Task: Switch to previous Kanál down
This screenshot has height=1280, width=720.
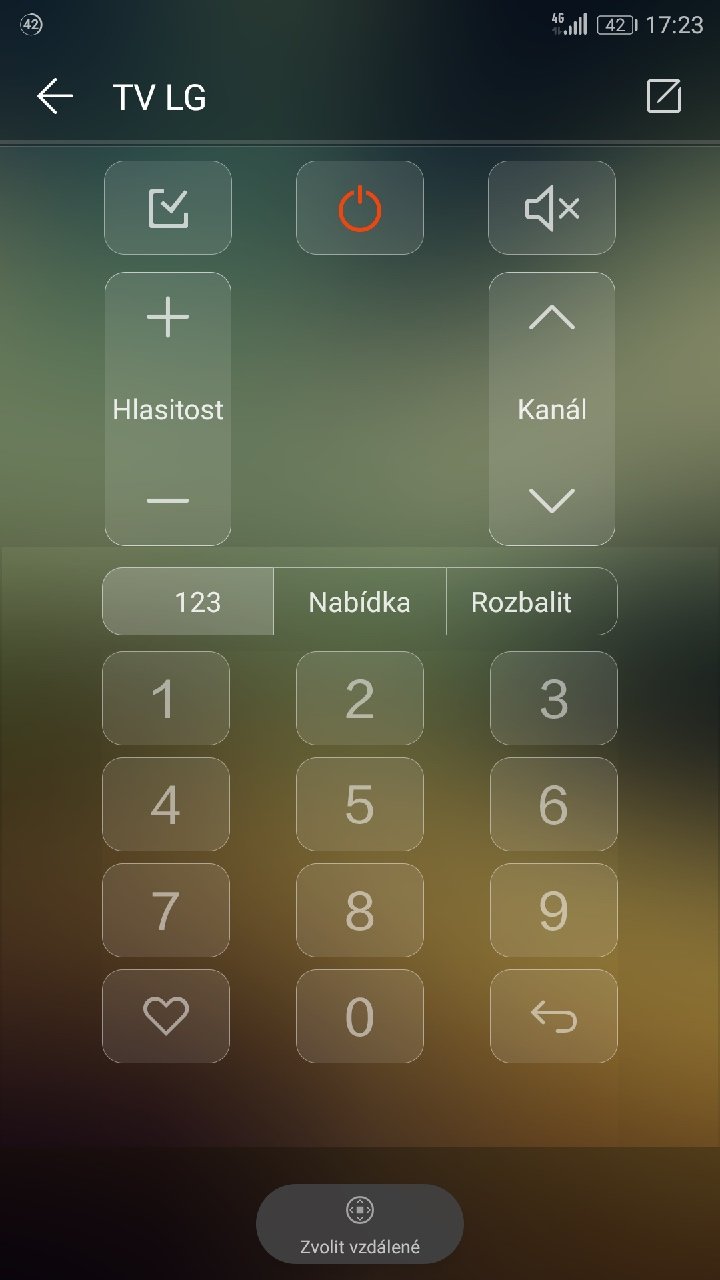Action: pyautogui.click(x=552, y=500)
